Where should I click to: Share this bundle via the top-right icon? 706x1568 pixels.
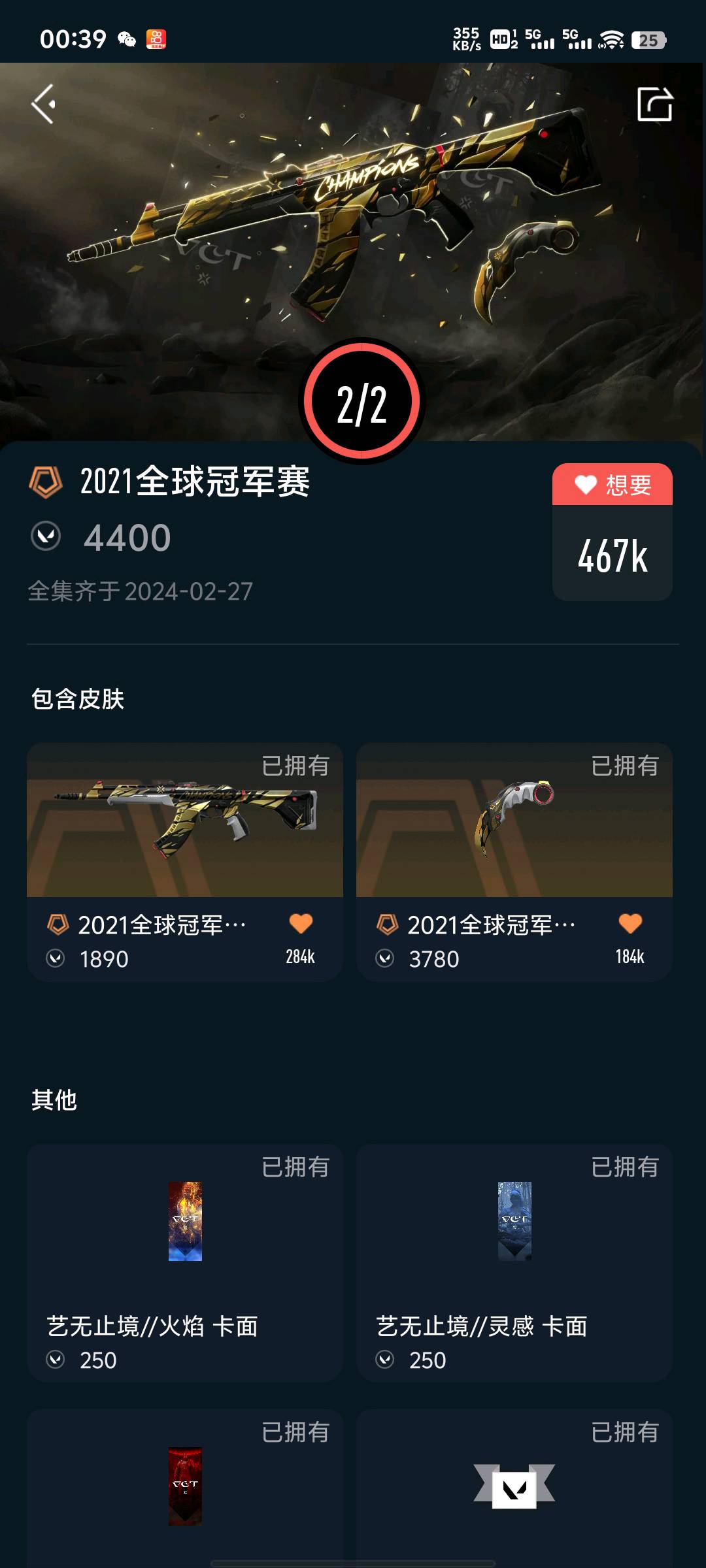[654, 105]
